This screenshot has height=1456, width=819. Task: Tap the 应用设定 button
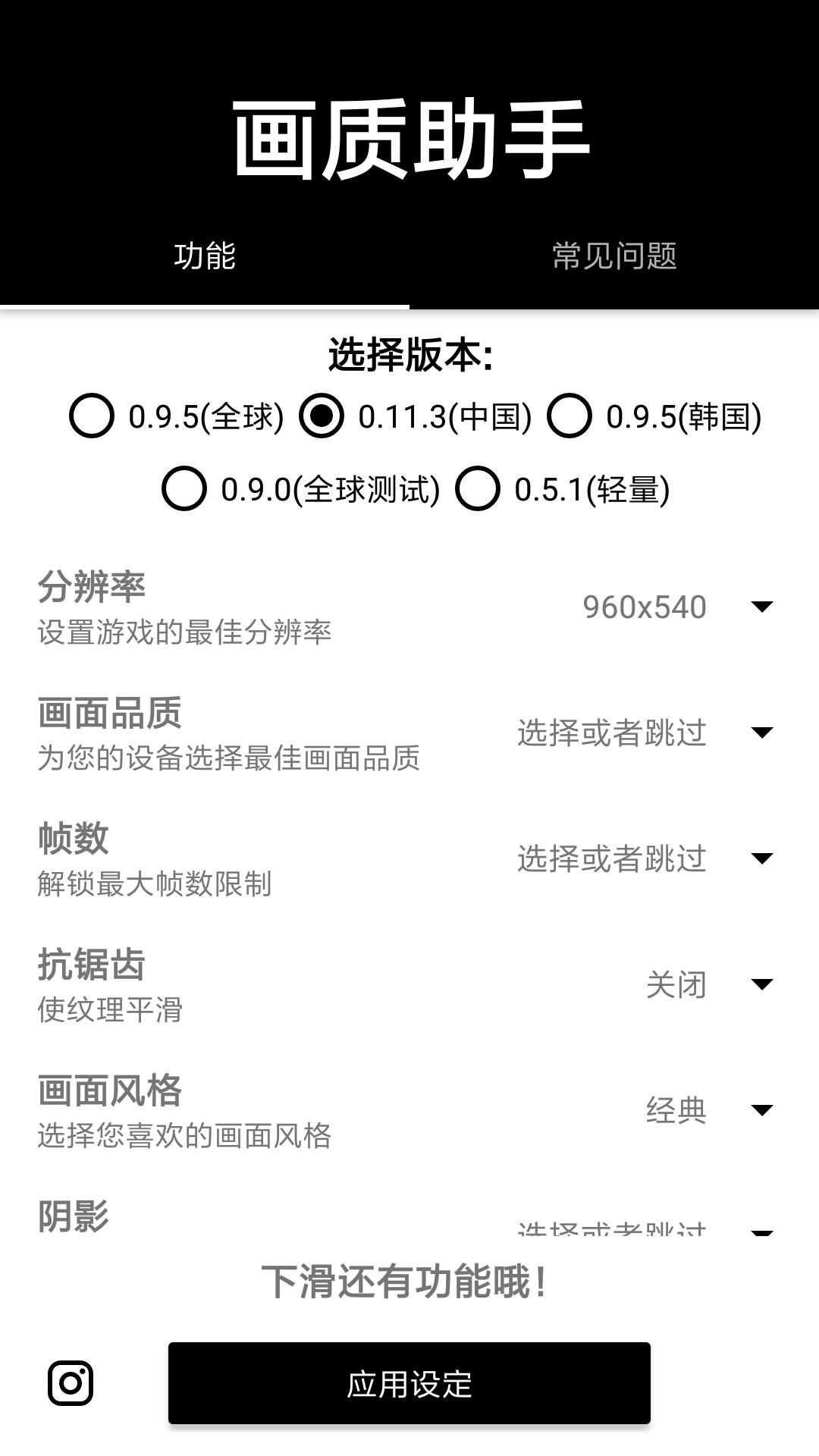click(x=409, y=1383)
